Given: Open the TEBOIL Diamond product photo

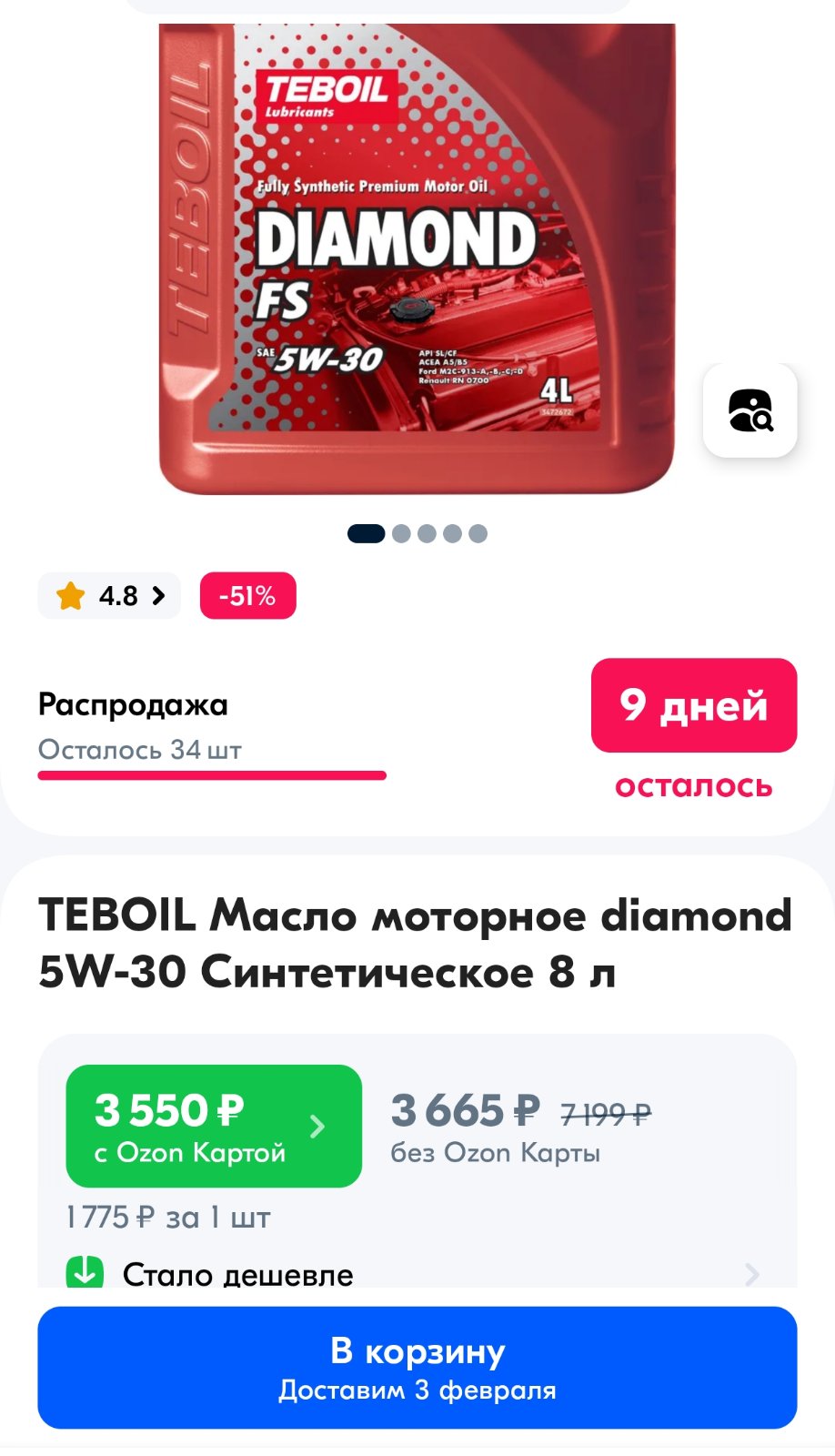Looking at the screenshot, I should point(417,259).
